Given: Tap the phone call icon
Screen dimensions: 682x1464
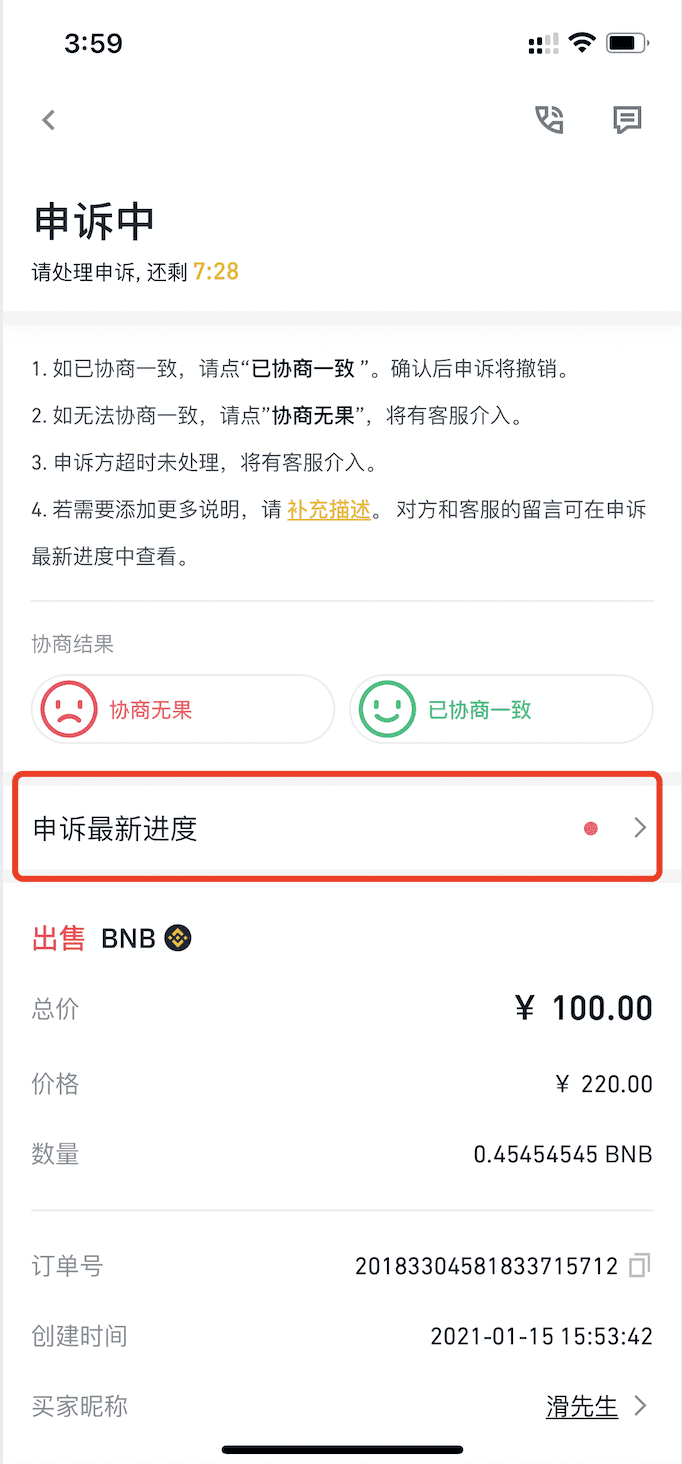Looking at the screenshot, I should 549,120.
